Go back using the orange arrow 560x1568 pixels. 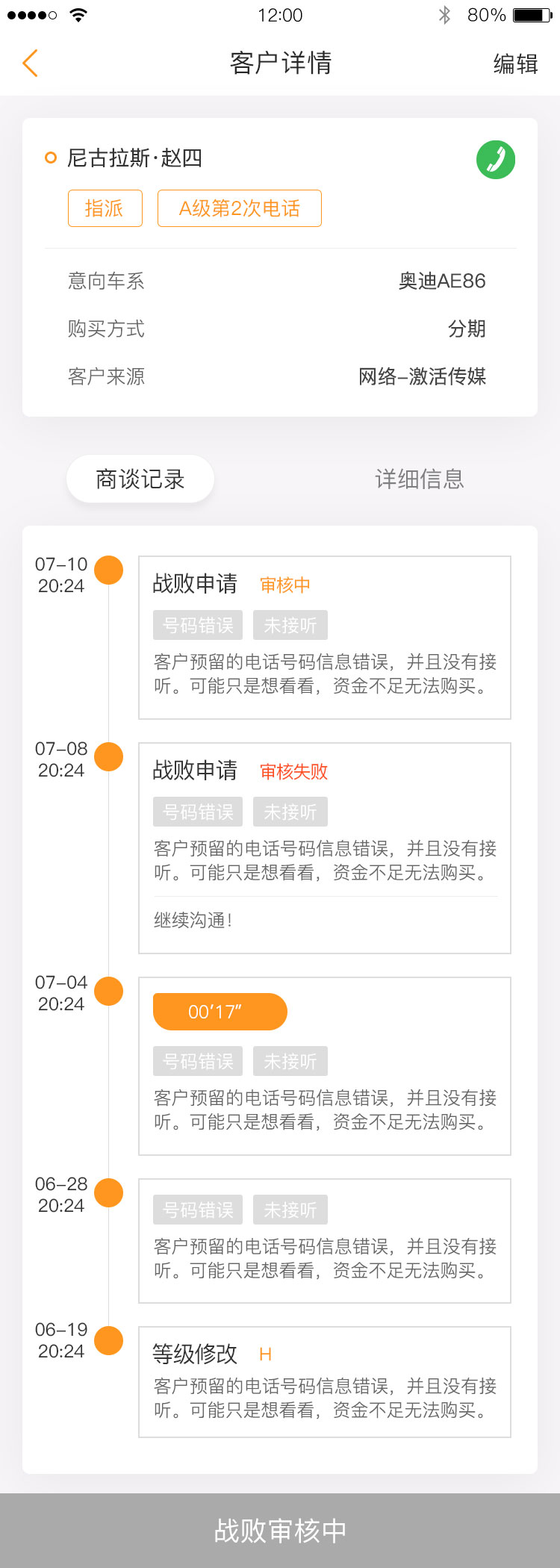click(x=30, y=63)
